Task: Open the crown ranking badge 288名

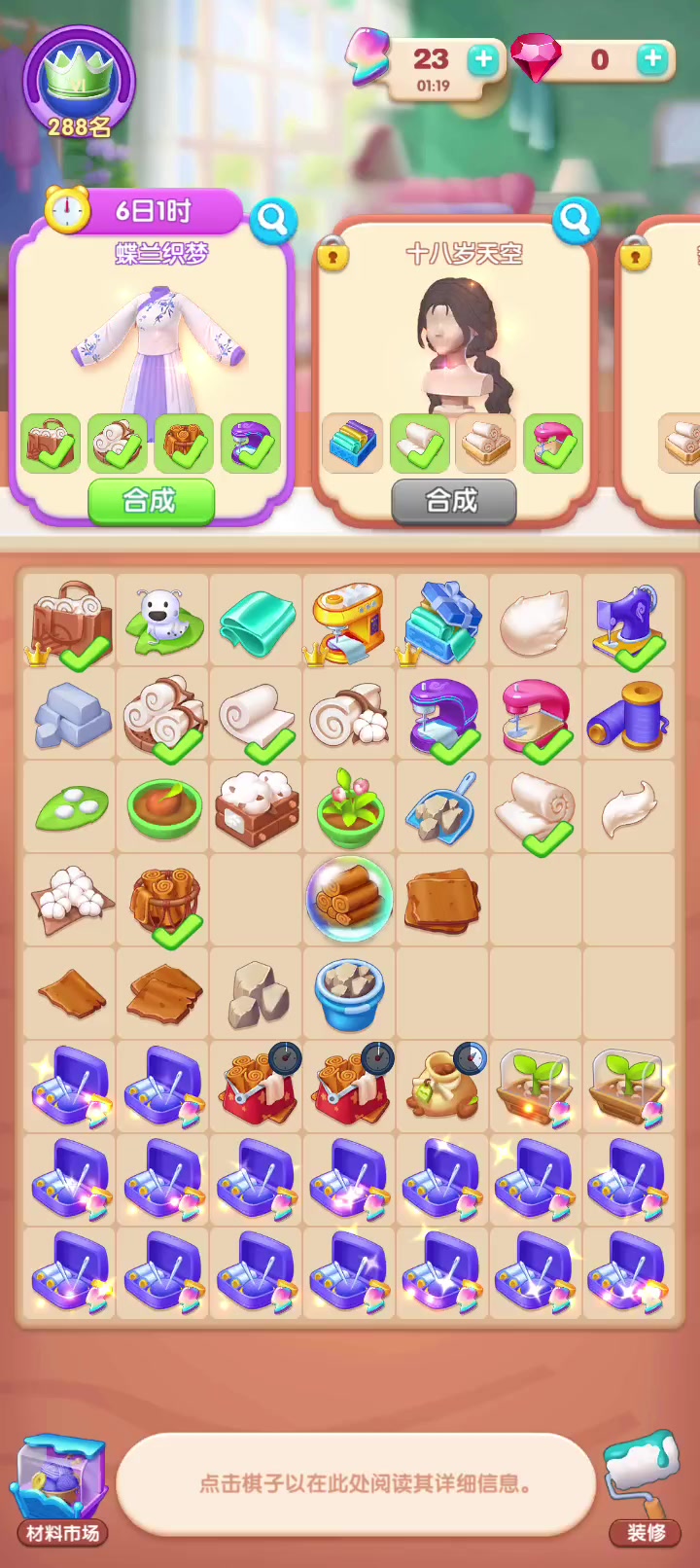Action: 79,84
